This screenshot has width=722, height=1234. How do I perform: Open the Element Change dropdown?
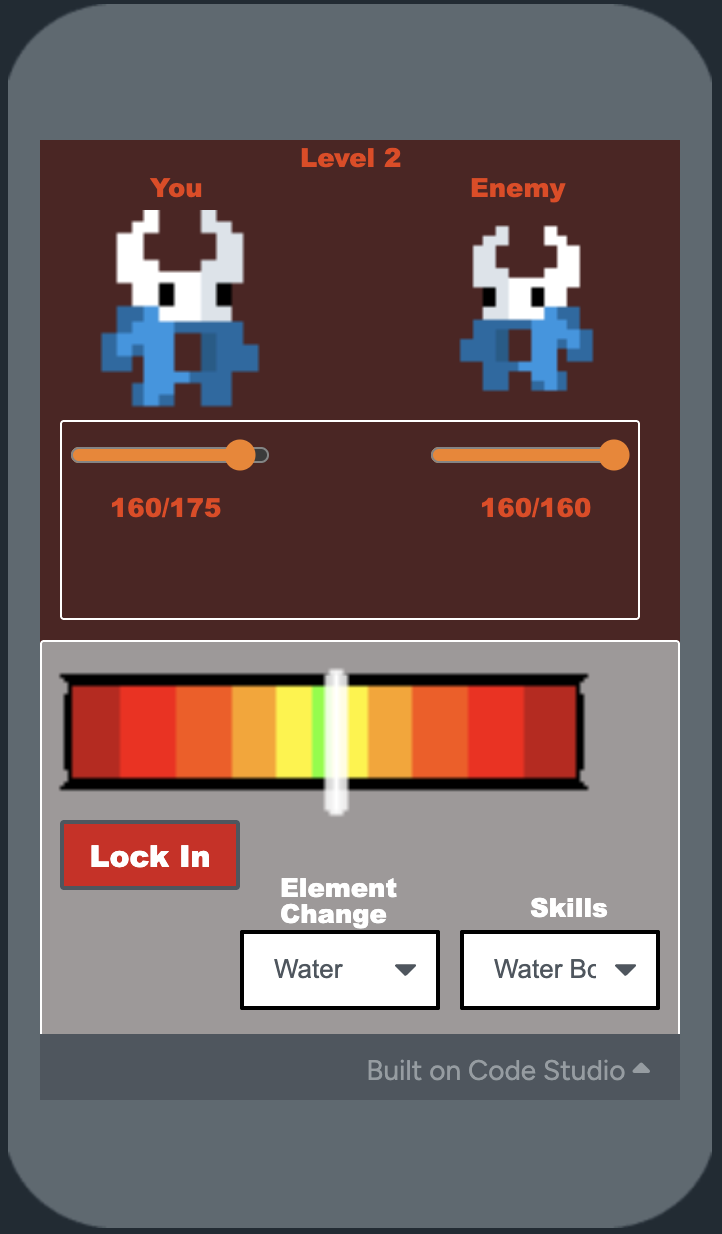click(x=340, y=970)
